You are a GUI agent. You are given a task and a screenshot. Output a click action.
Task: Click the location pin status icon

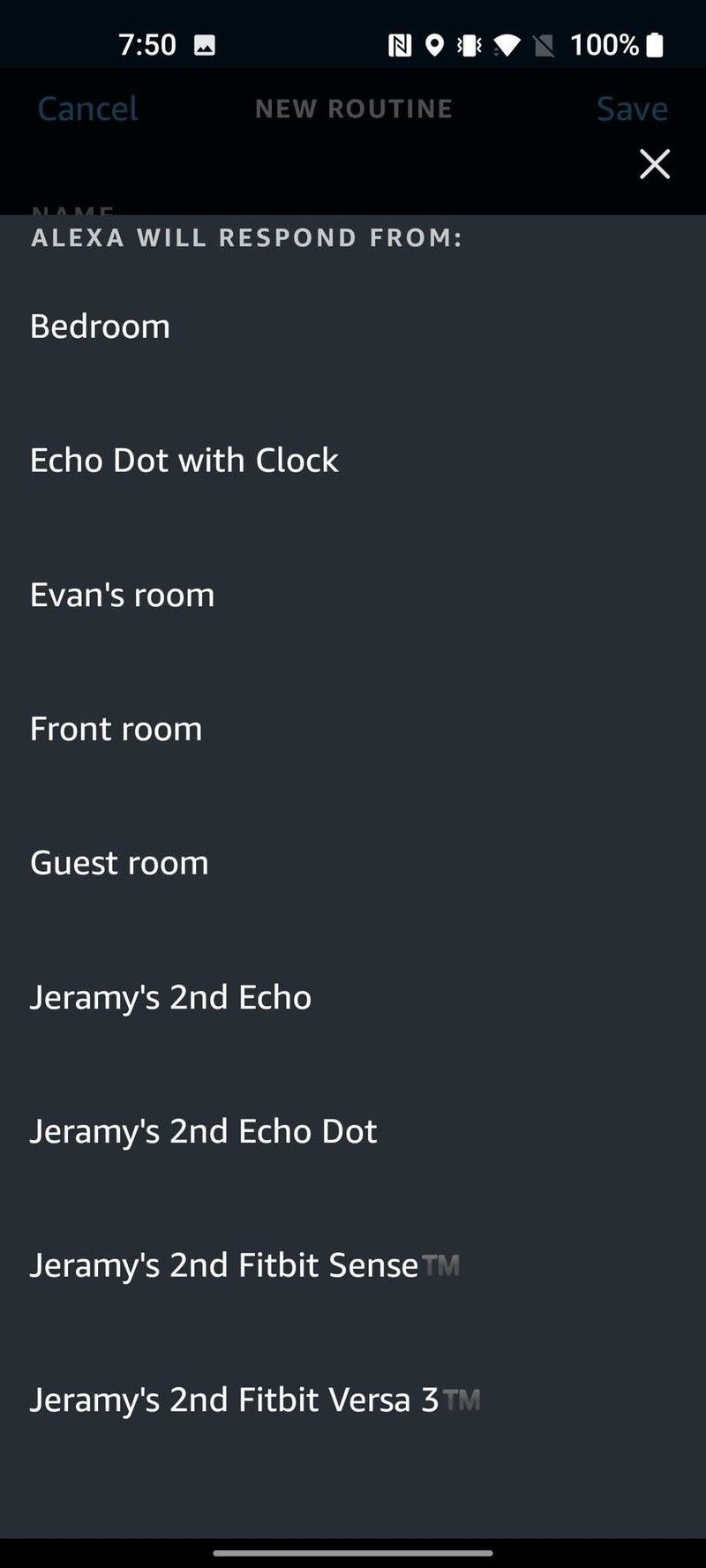pyautogui.click(x=435, y=44)
